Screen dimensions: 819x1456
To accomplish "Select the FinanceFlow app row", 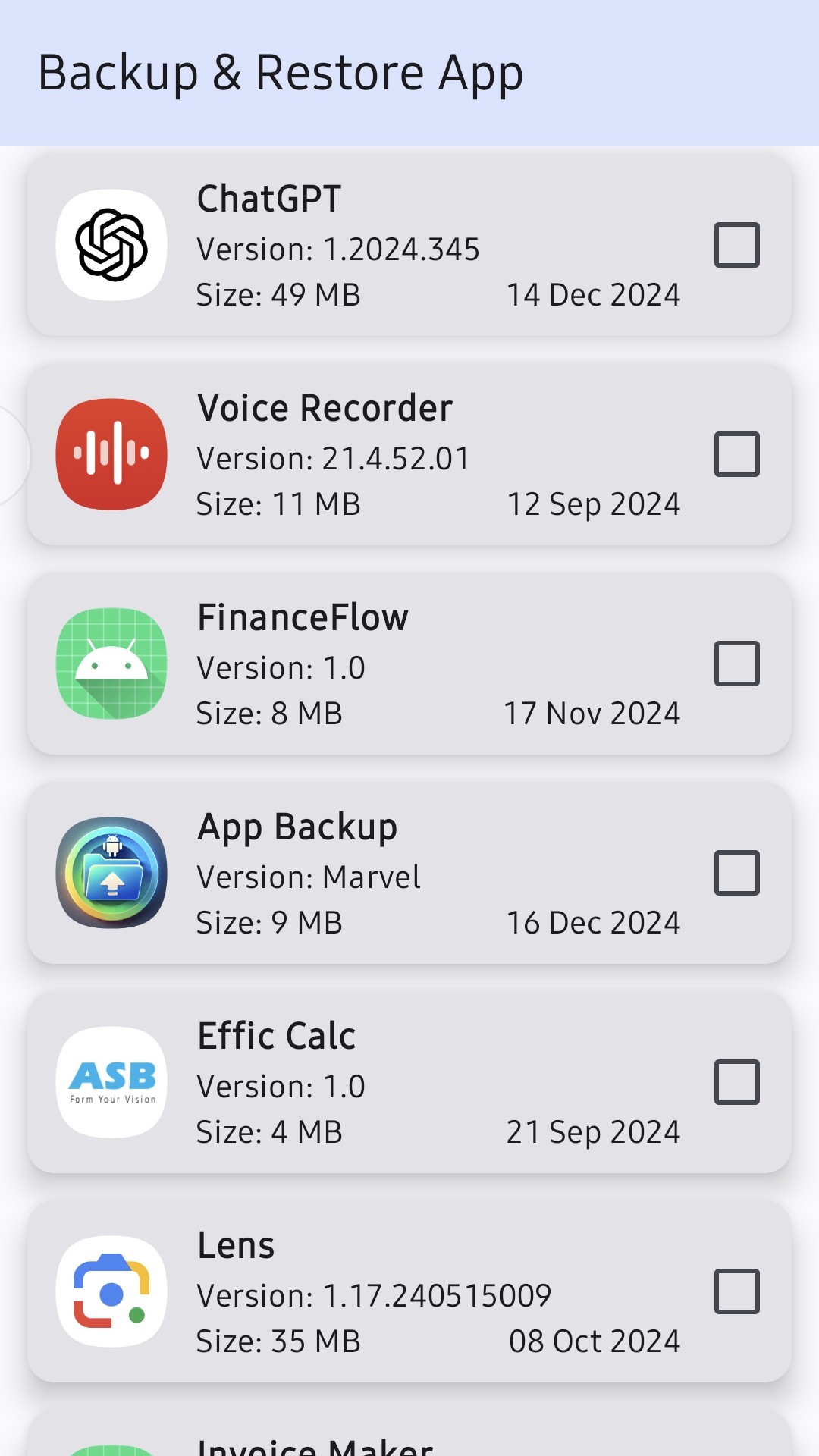I will (x=409, y=663).
